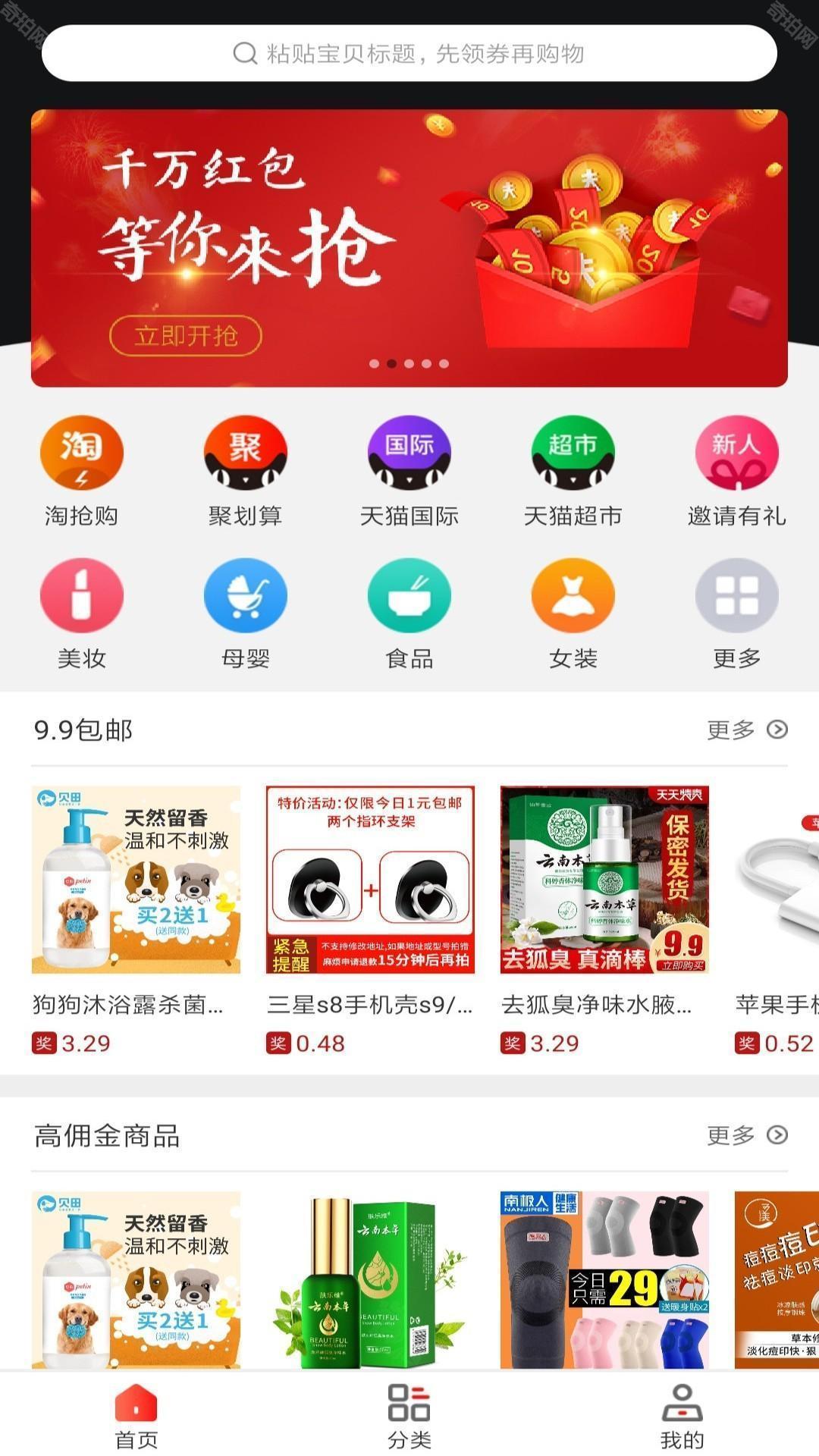Open the 母婴 category icon
The width and height of the screenshot is (819, 1456).
point(245,596)
